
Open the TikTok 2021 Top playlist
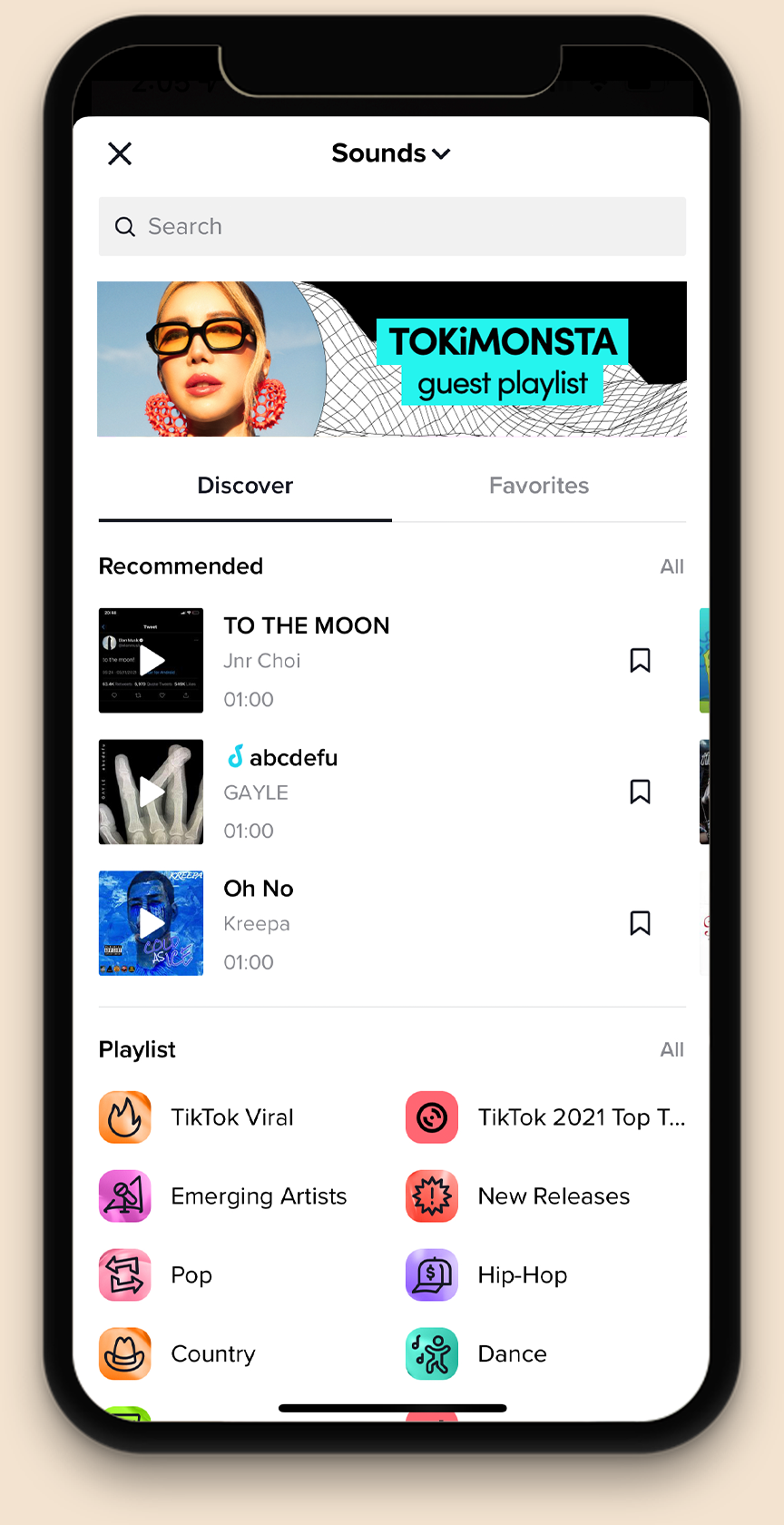pyautogui.click(x=546, y=1117)
